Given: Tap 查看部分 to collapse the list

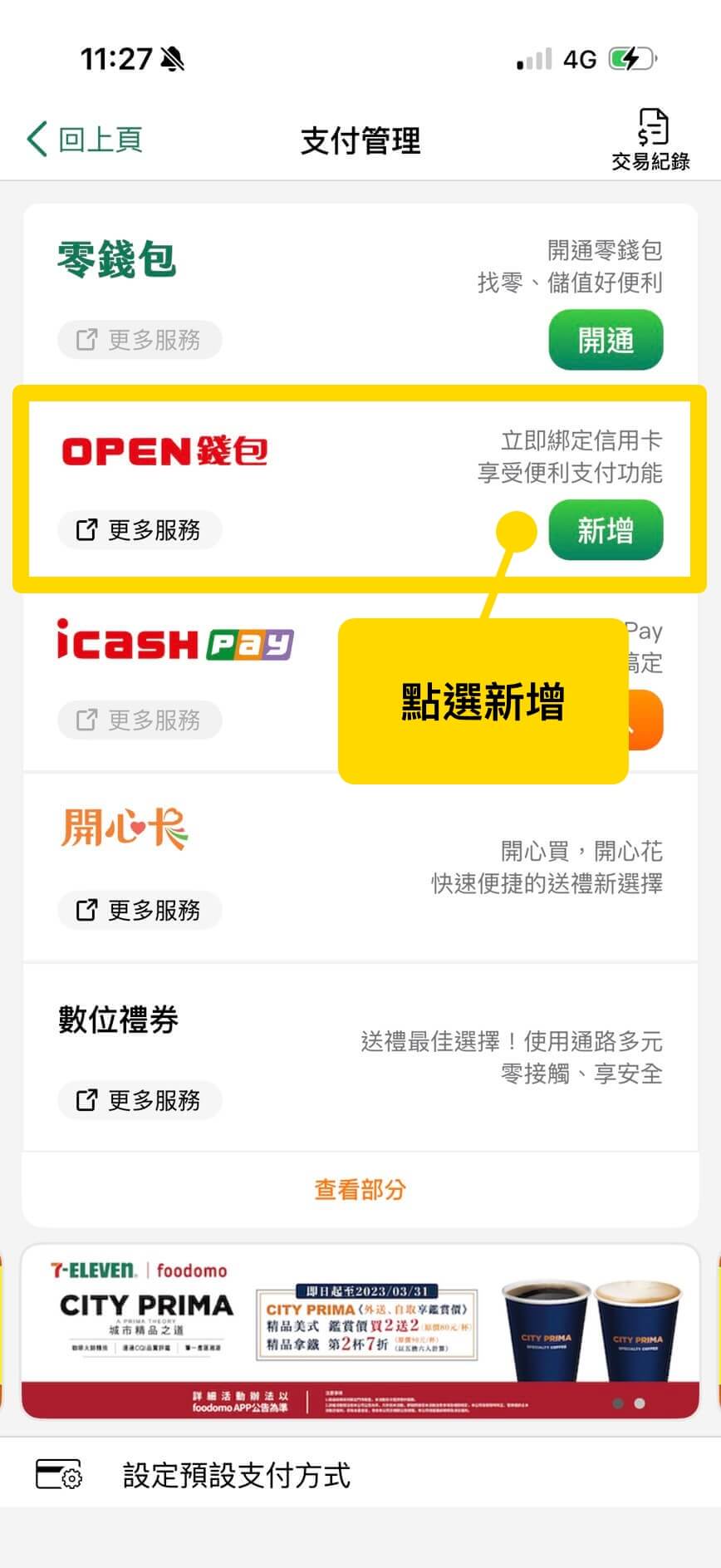Looking at the screenshot, I should click(x=360, y=1189).
